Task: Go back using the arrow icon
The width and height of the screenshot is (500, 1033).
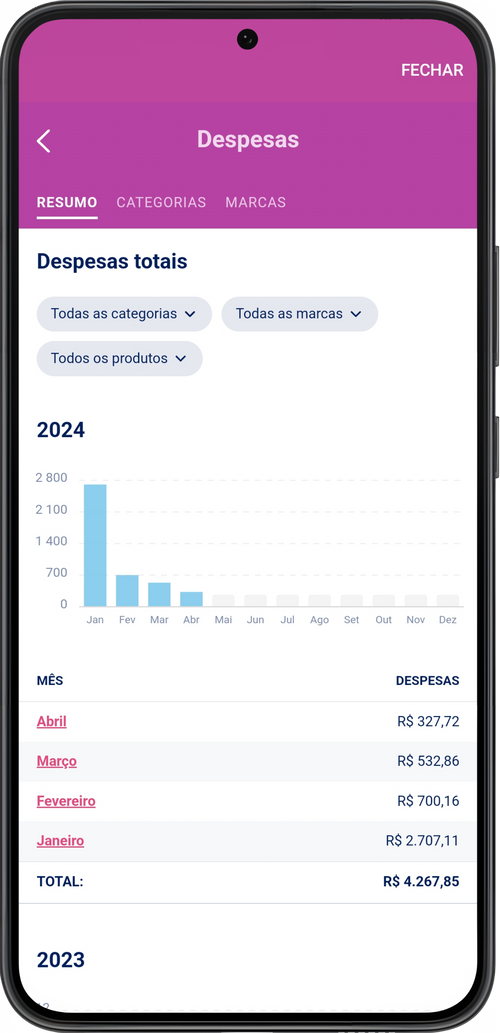Action: (43, 141)
